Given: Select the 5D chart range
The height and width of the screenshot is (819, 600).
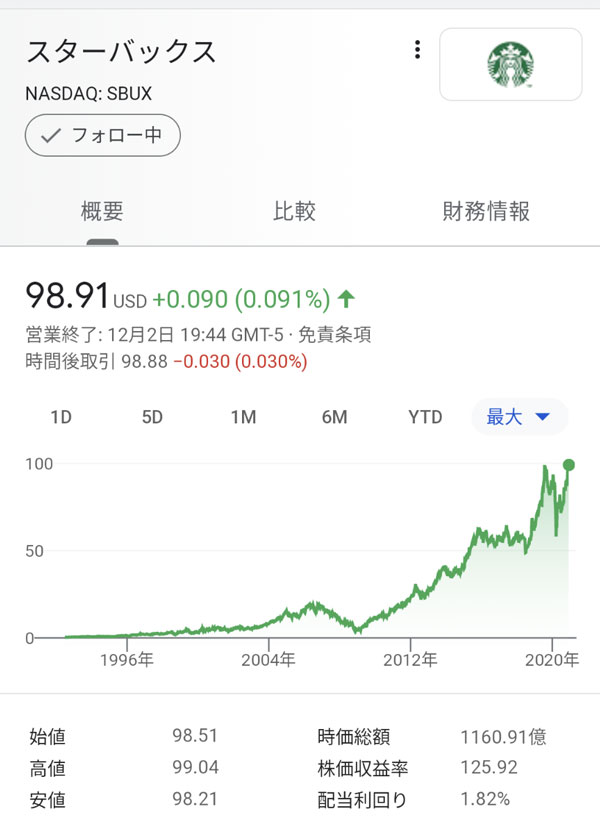Looking at the screenshot, I should coord(152,417).
